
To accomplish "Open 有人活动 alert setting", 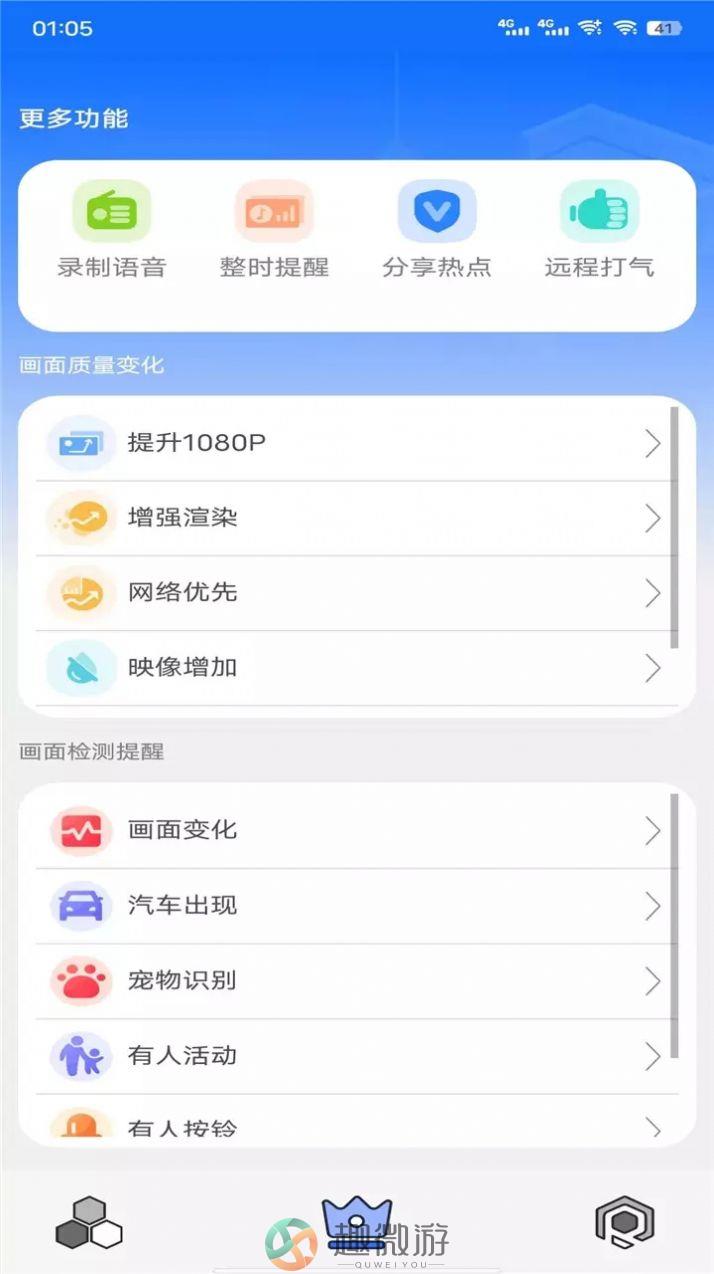I will (357, 1056).
